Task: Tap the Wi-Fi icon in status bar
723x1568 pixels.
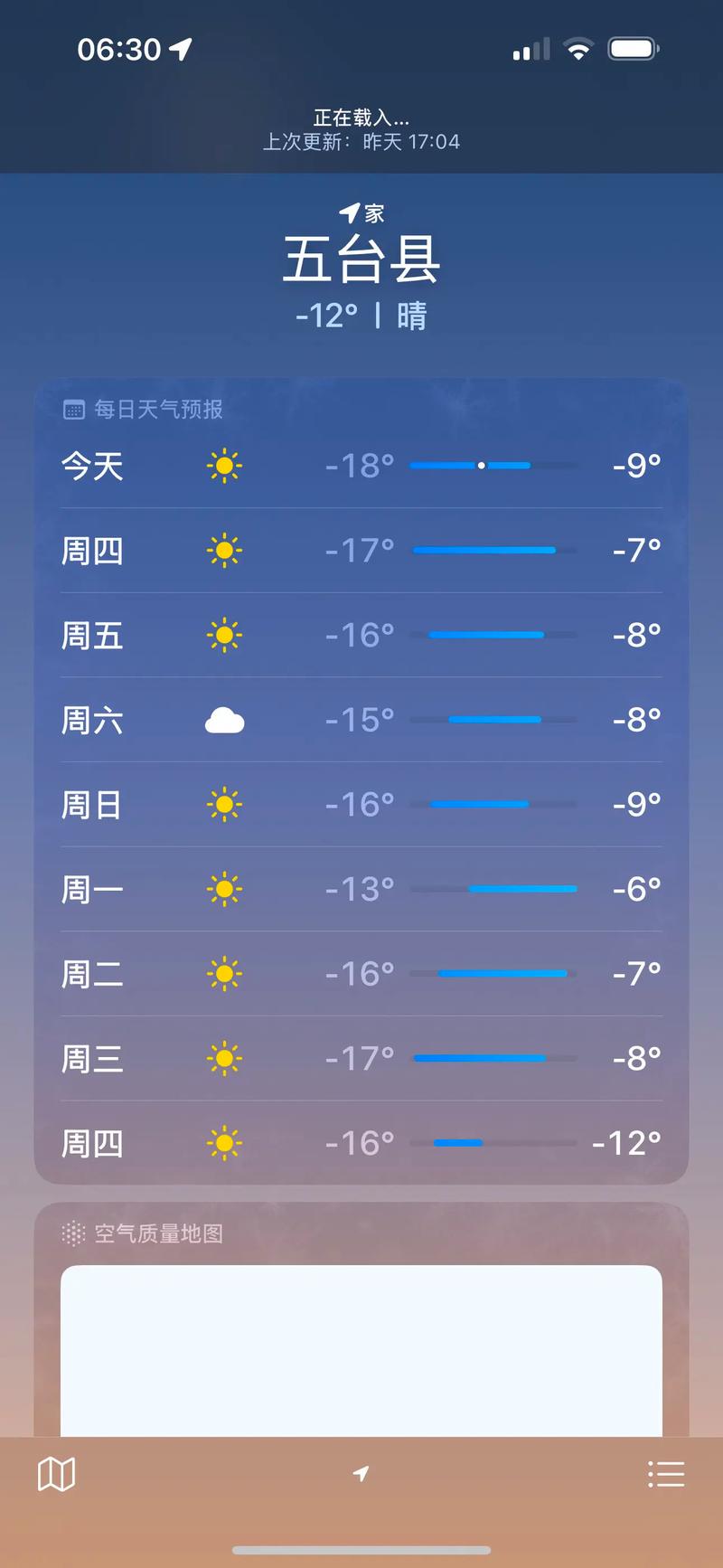Action: coord(577,48)
